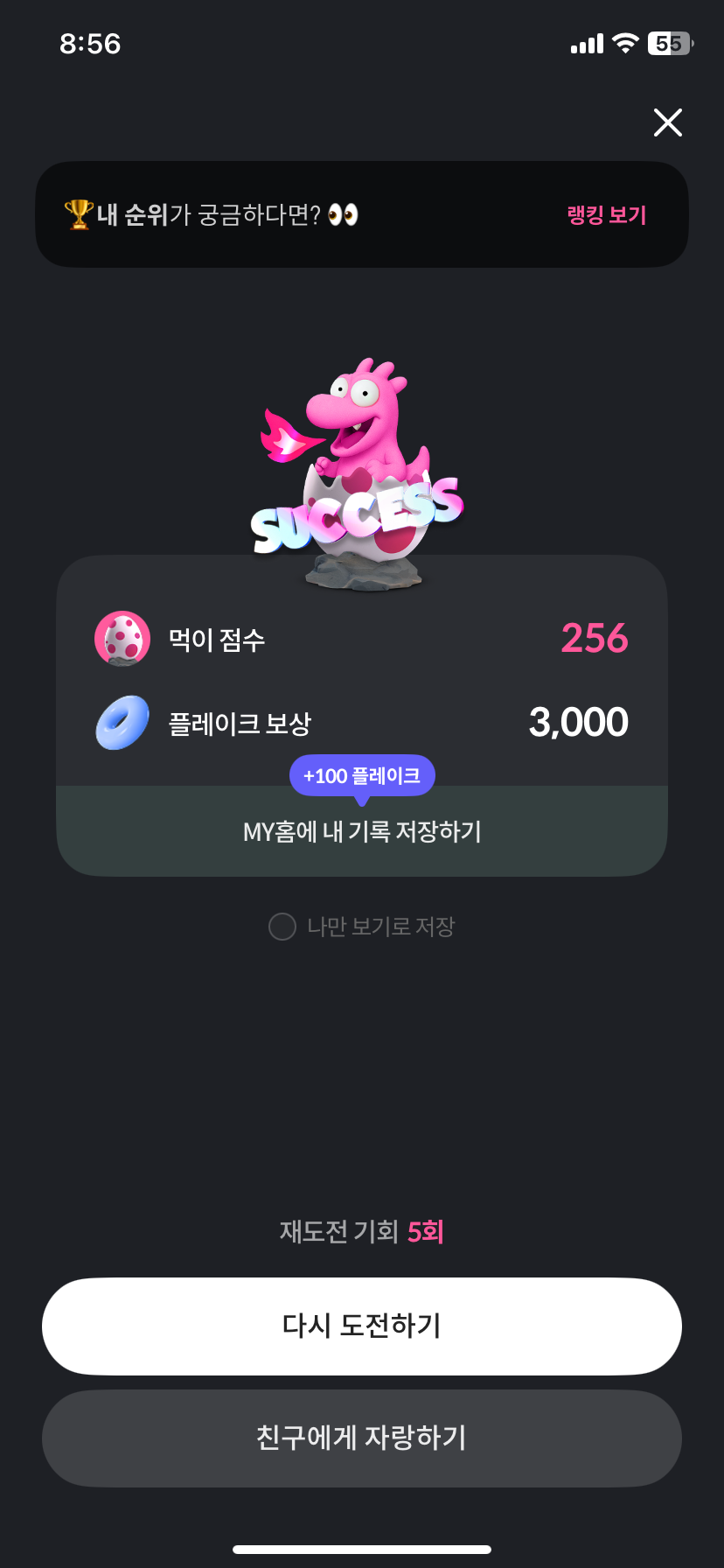Close the result screen with the X
Image resolution: width=724 pixels, height=1568 pixels.
click(668, 122)
